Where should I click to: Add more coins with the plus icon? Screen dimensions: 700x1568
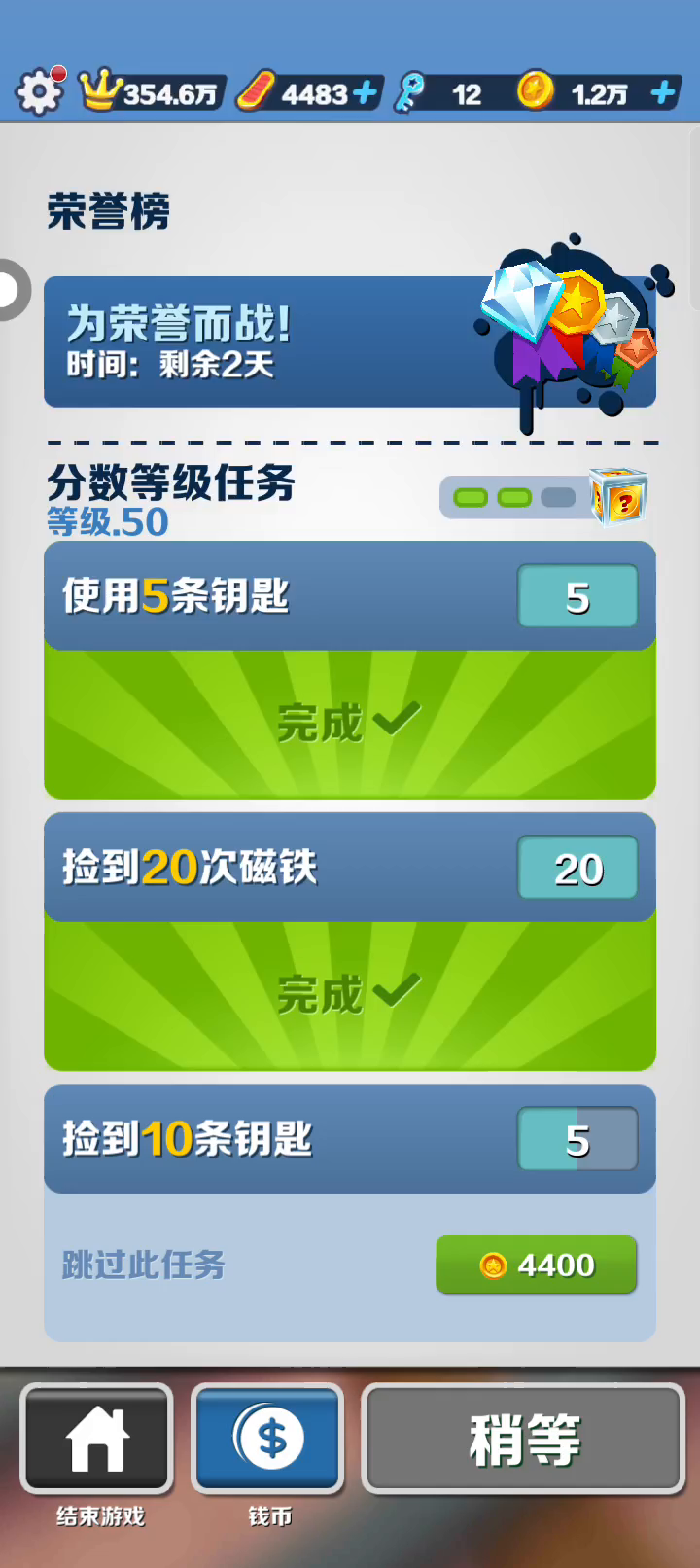pos(663,93)
